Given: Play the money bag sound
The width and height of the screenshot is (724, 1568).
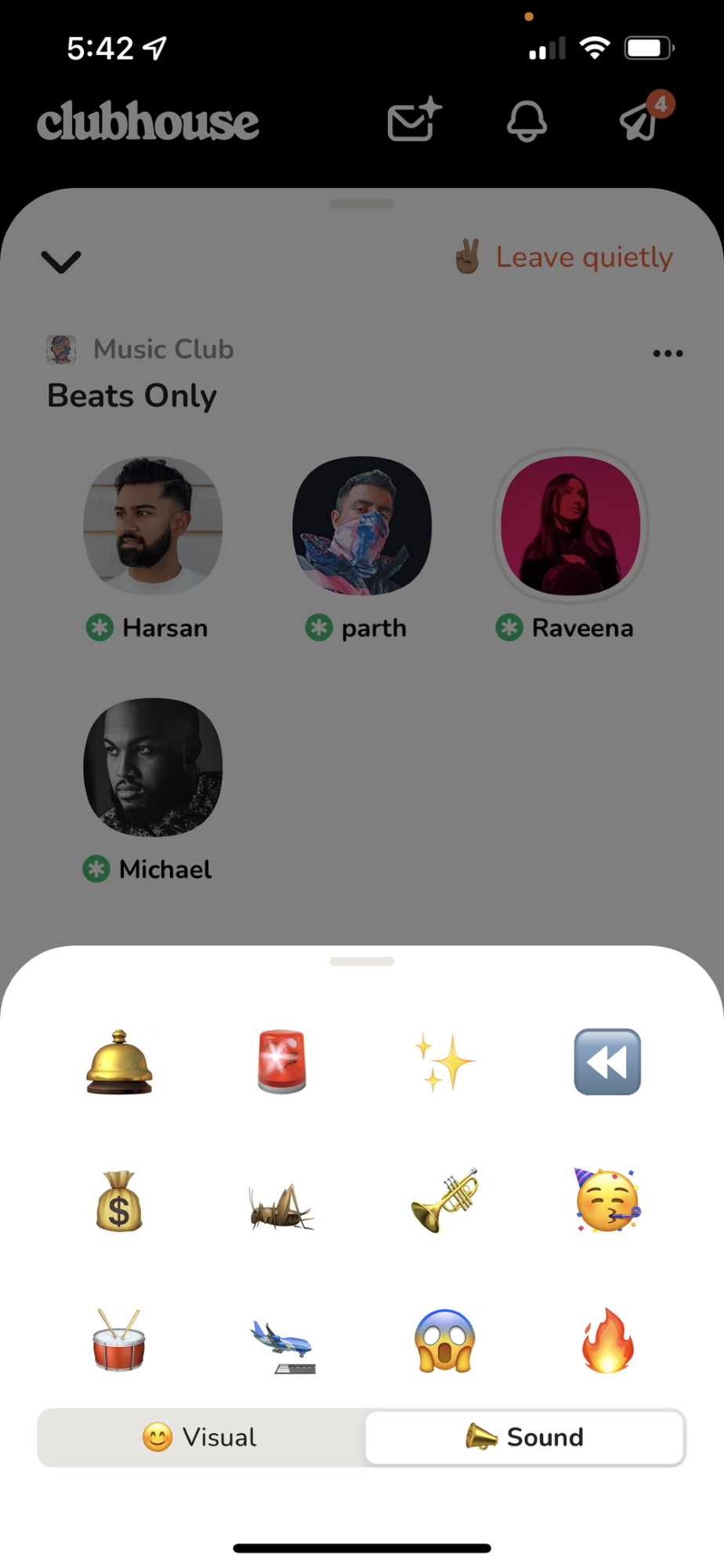Looking at the screenshot, I should click(119, 1201).
